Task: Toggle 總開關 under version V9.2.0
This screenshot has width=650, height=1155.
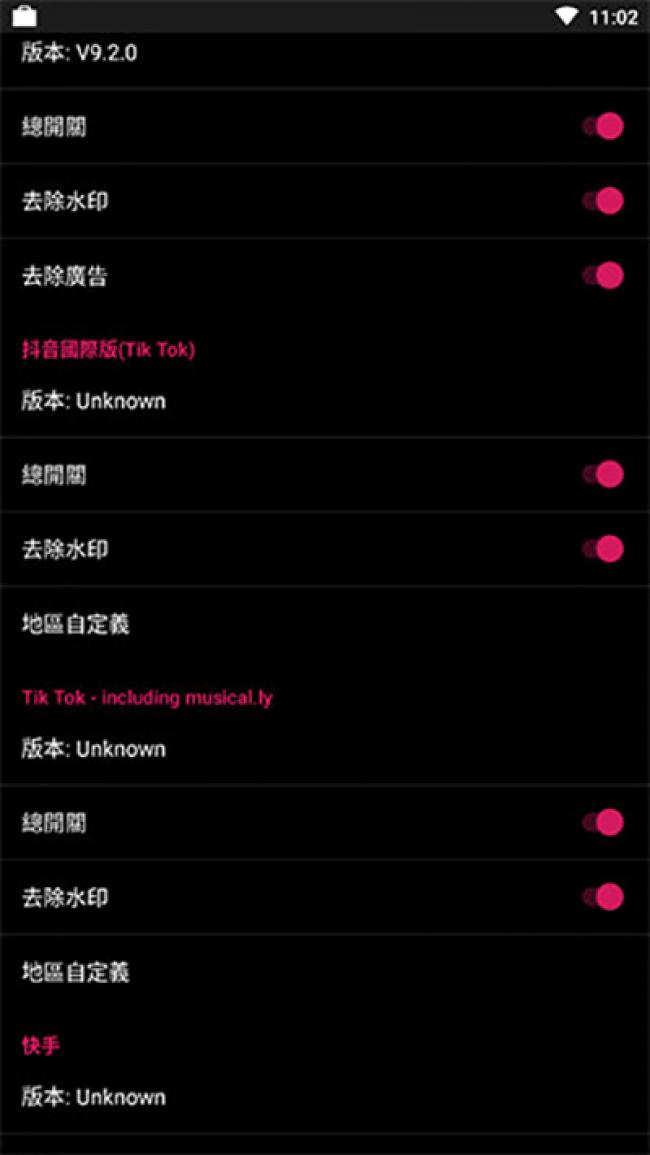Action: (x=603, y=126)
